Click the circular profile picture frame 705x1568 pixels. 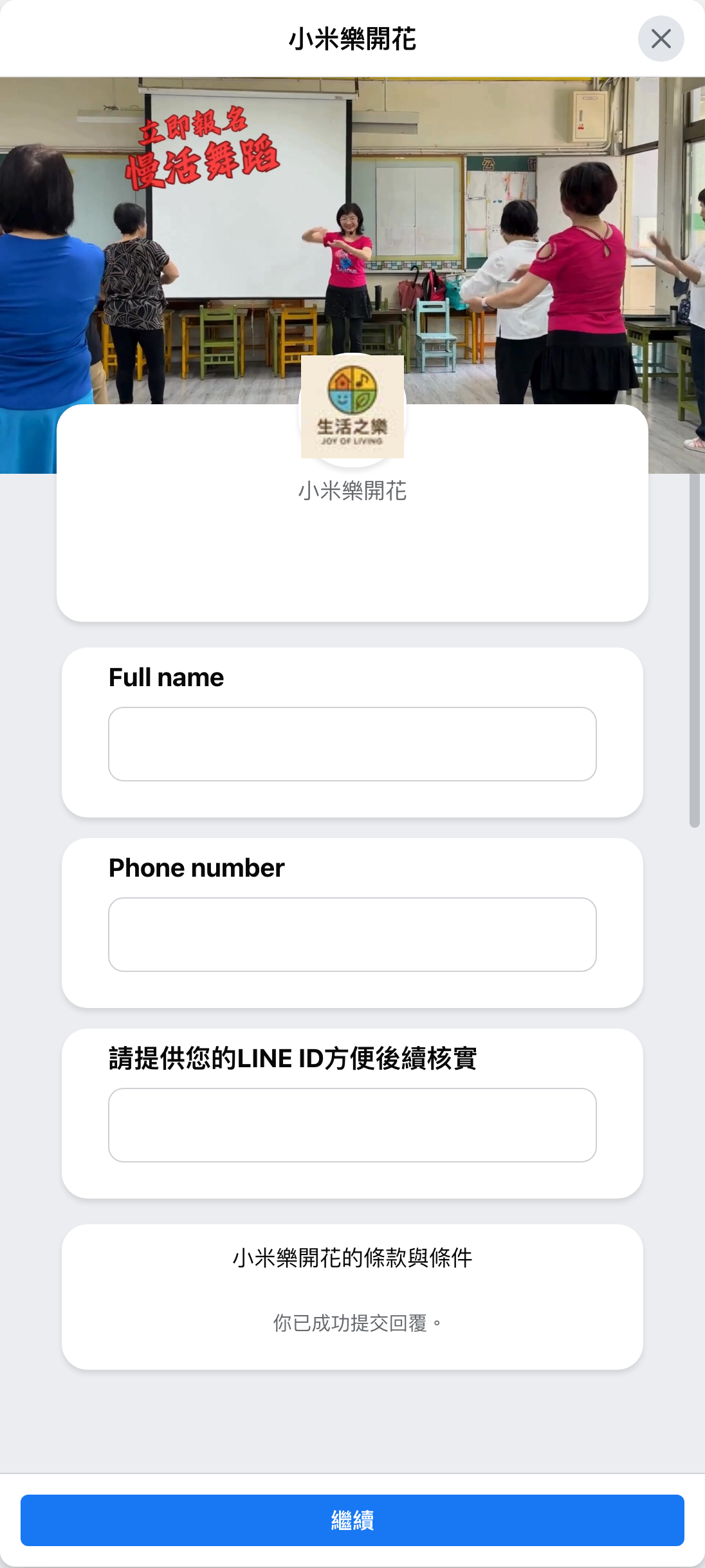(352, 408)
